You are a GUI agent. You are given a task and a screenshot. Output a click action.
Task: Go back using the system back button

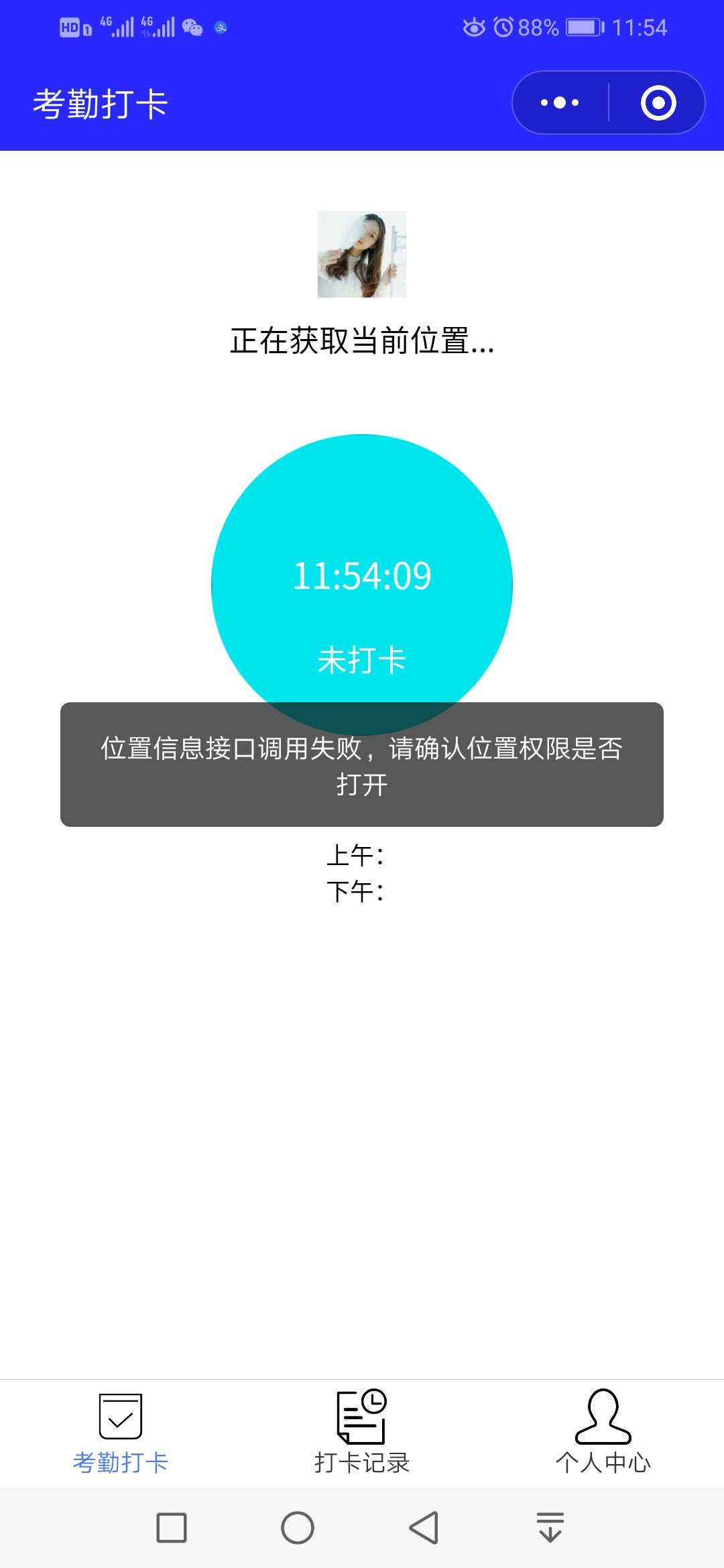tap(424, 1528)
